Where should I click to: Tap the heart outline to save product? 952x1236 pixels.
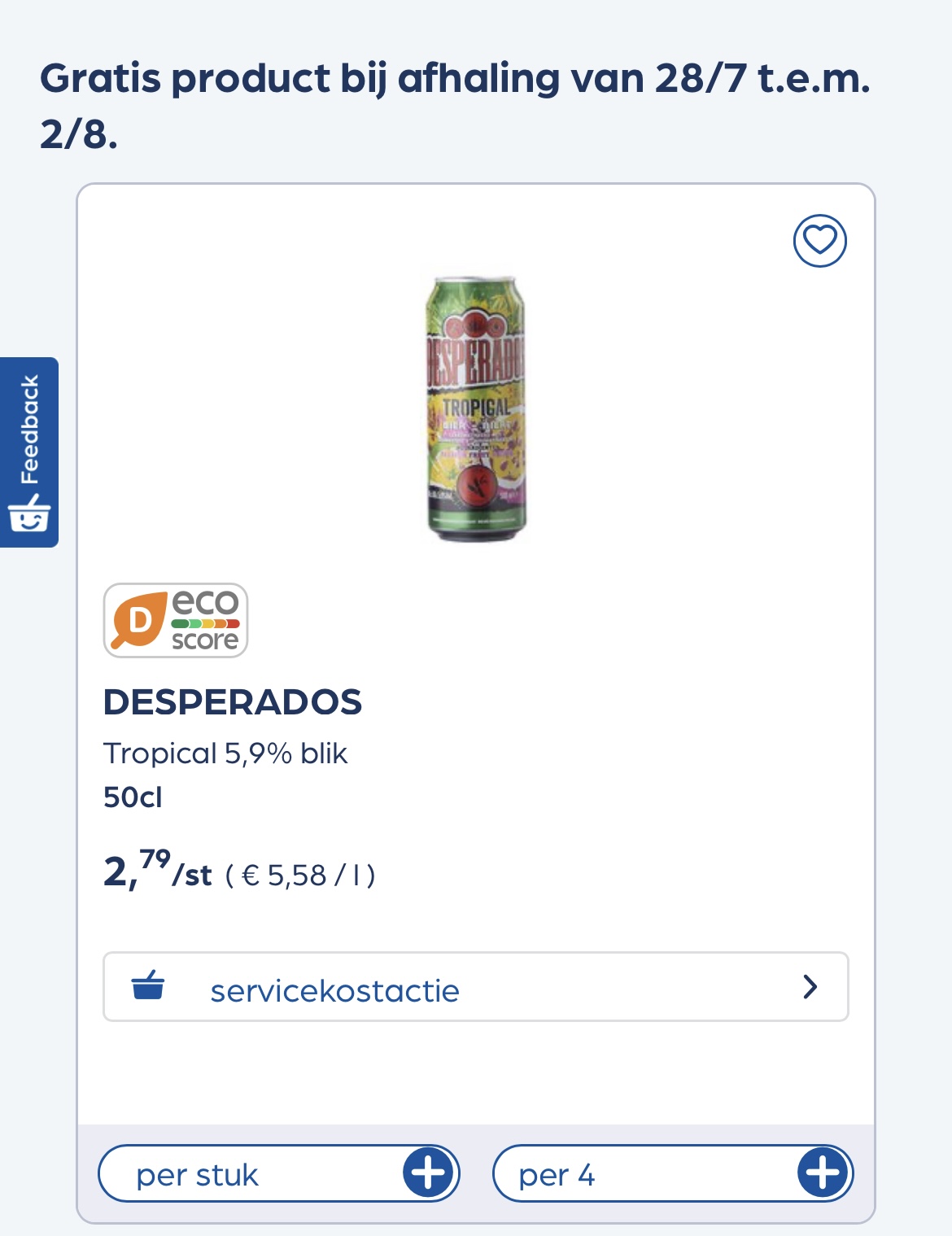click(x=819, y=242)
